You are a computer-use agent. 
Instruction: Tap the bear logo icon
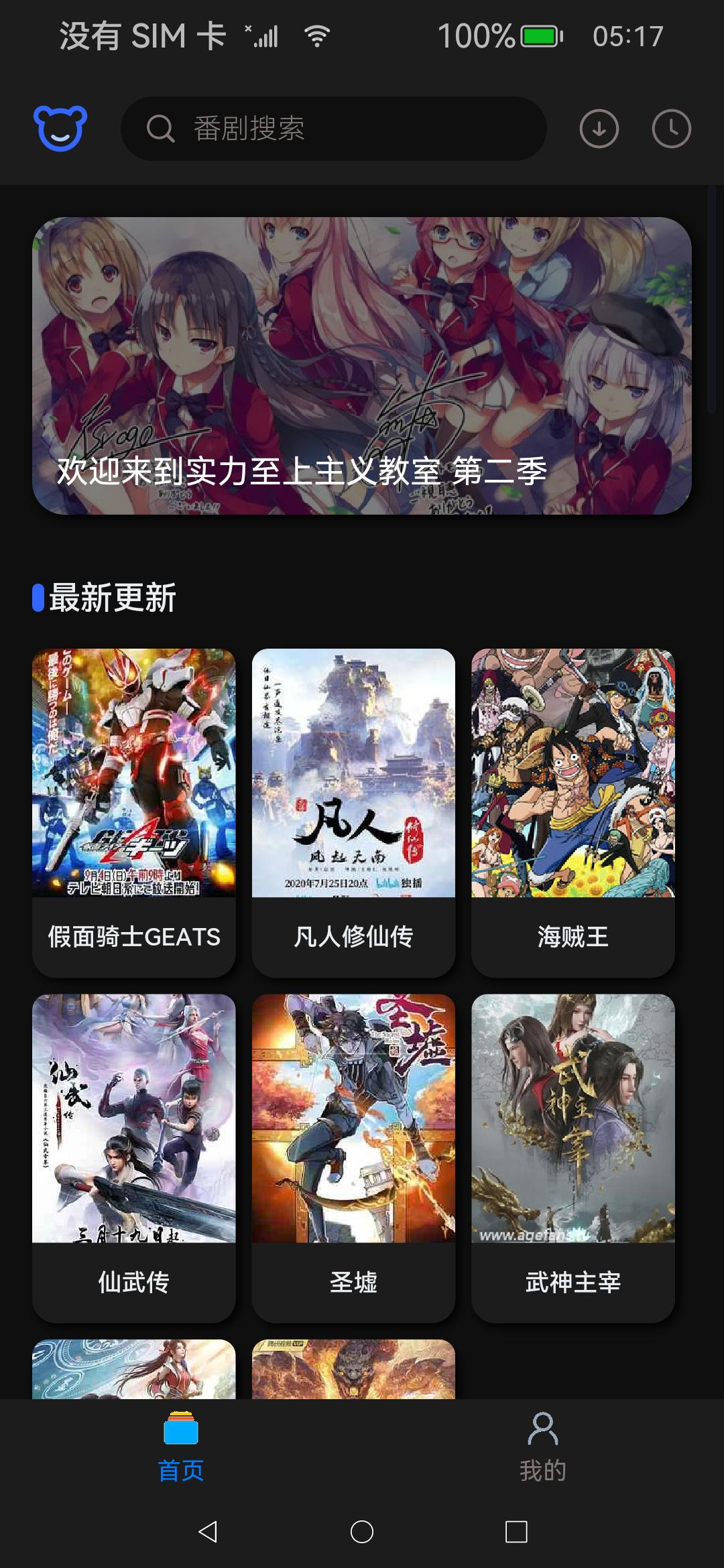[x=60, y=128]
